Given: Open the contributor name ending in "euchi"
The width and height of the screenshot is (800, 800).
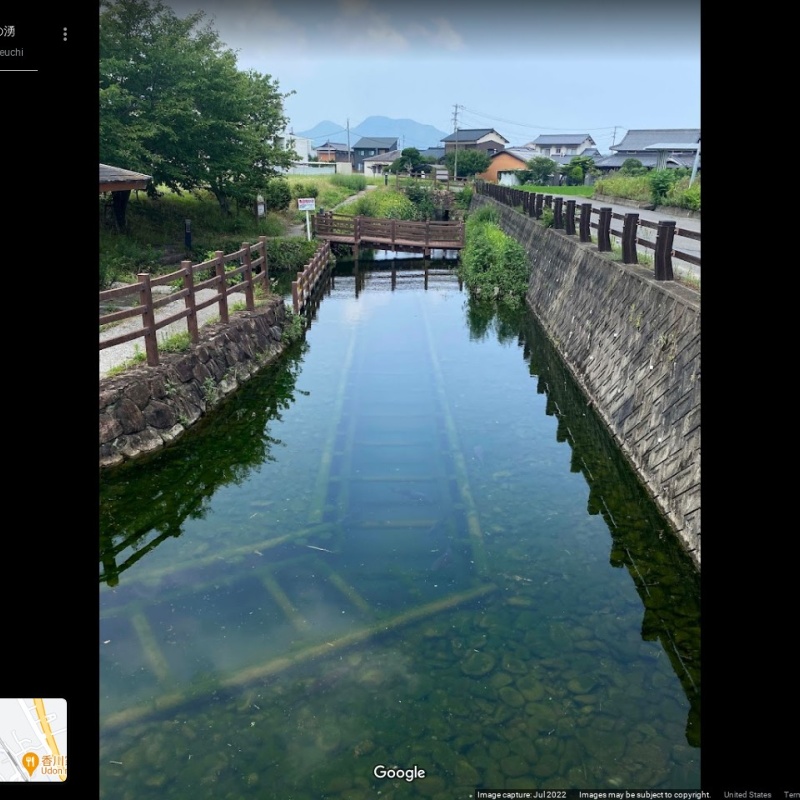Looking at the screenshot, I should click(x=12, y=52).
